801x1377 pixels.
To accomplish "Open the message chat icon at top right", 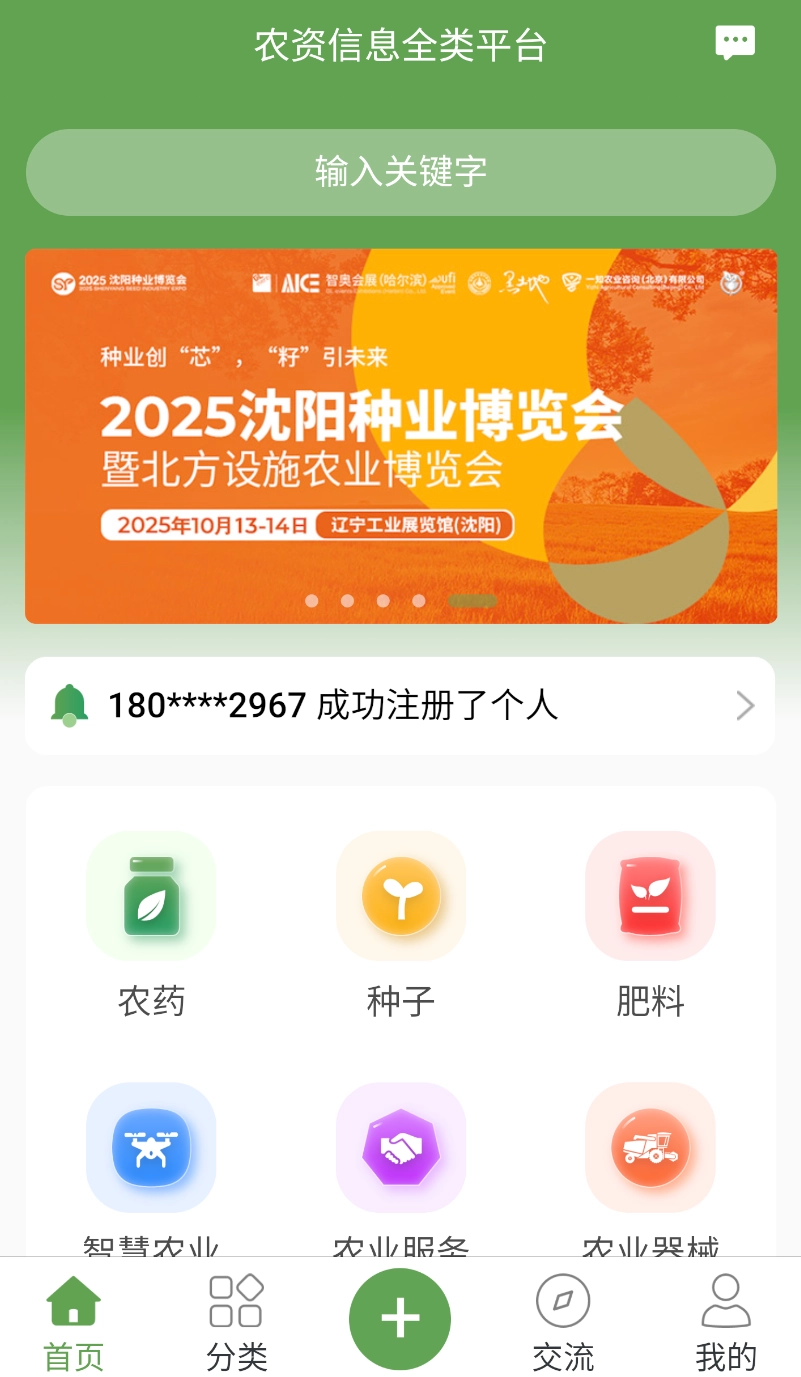I will (x=735, y=42).
